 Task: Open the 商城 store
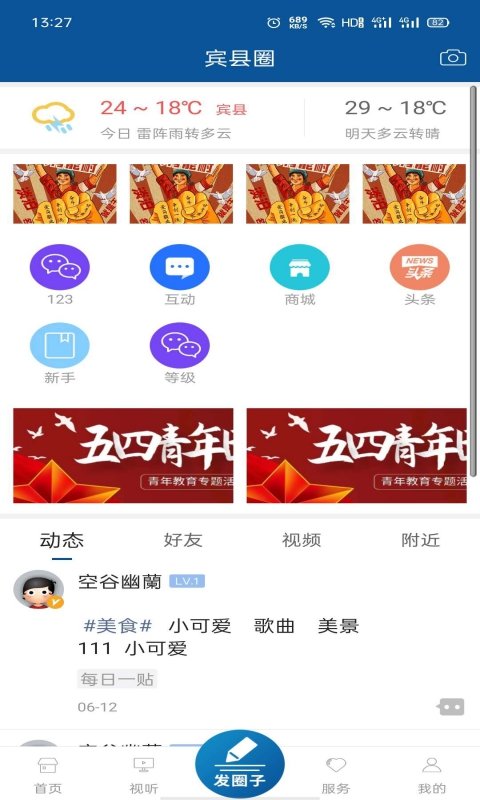tap(299, 275)
